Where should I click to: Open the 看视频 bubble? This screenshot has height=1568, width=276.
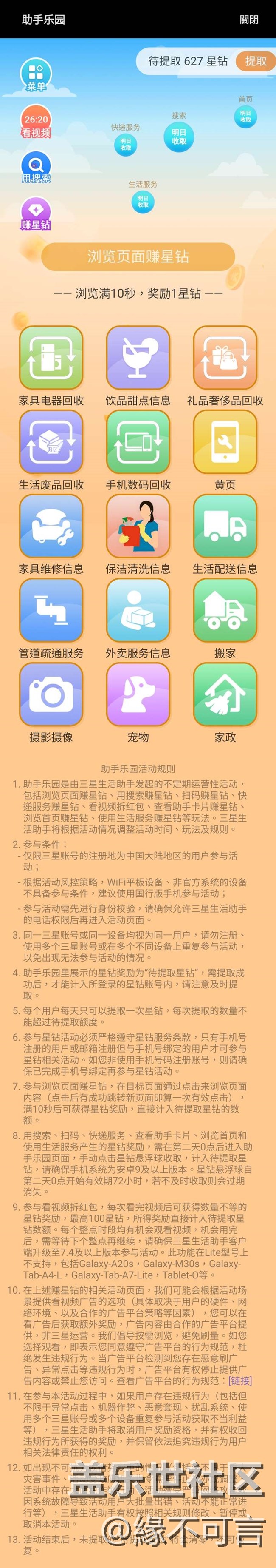coord(36,124)
